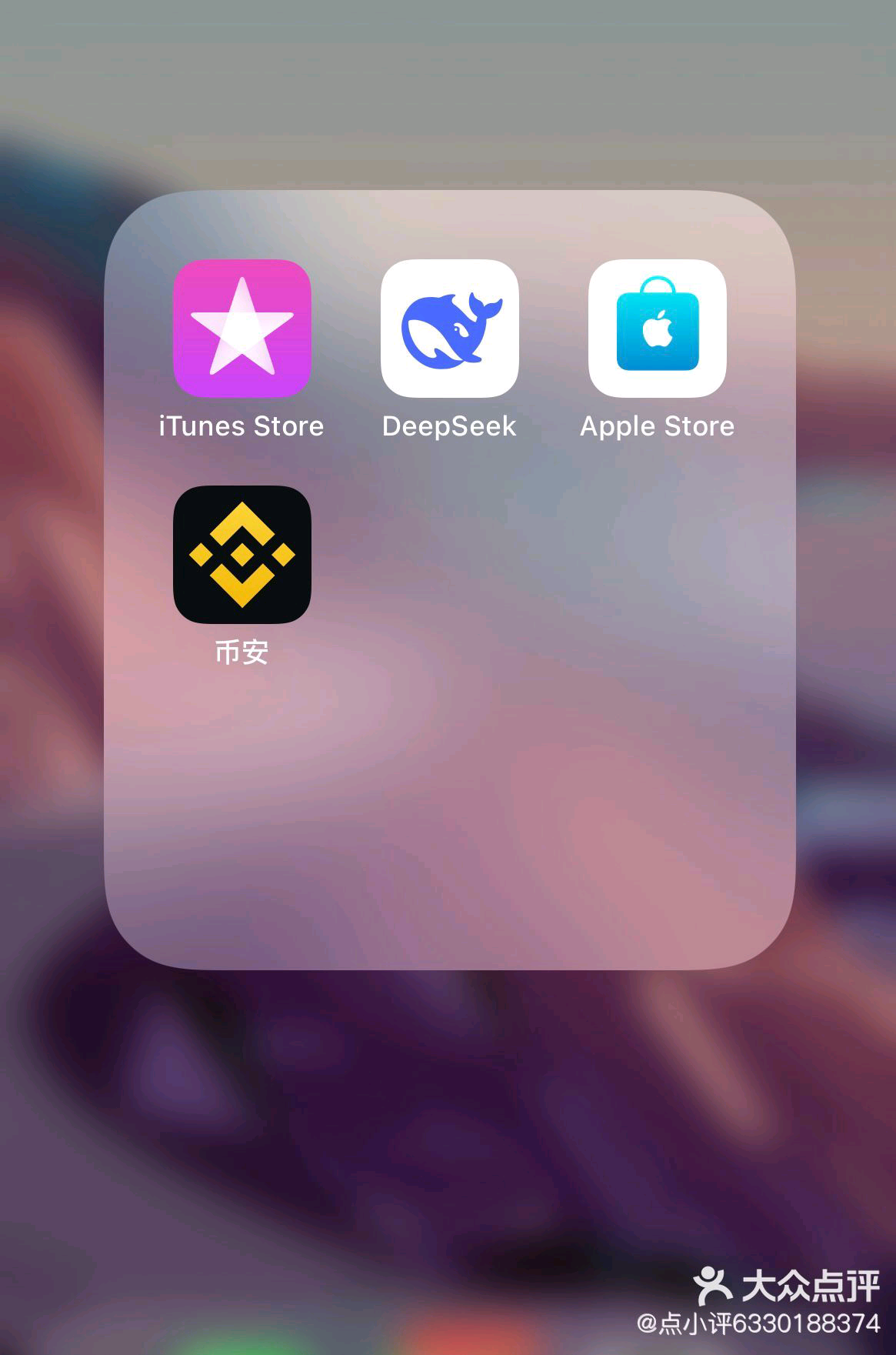Launch the DeepSeek app
The image size is (896, 1355).
(449, 329)
